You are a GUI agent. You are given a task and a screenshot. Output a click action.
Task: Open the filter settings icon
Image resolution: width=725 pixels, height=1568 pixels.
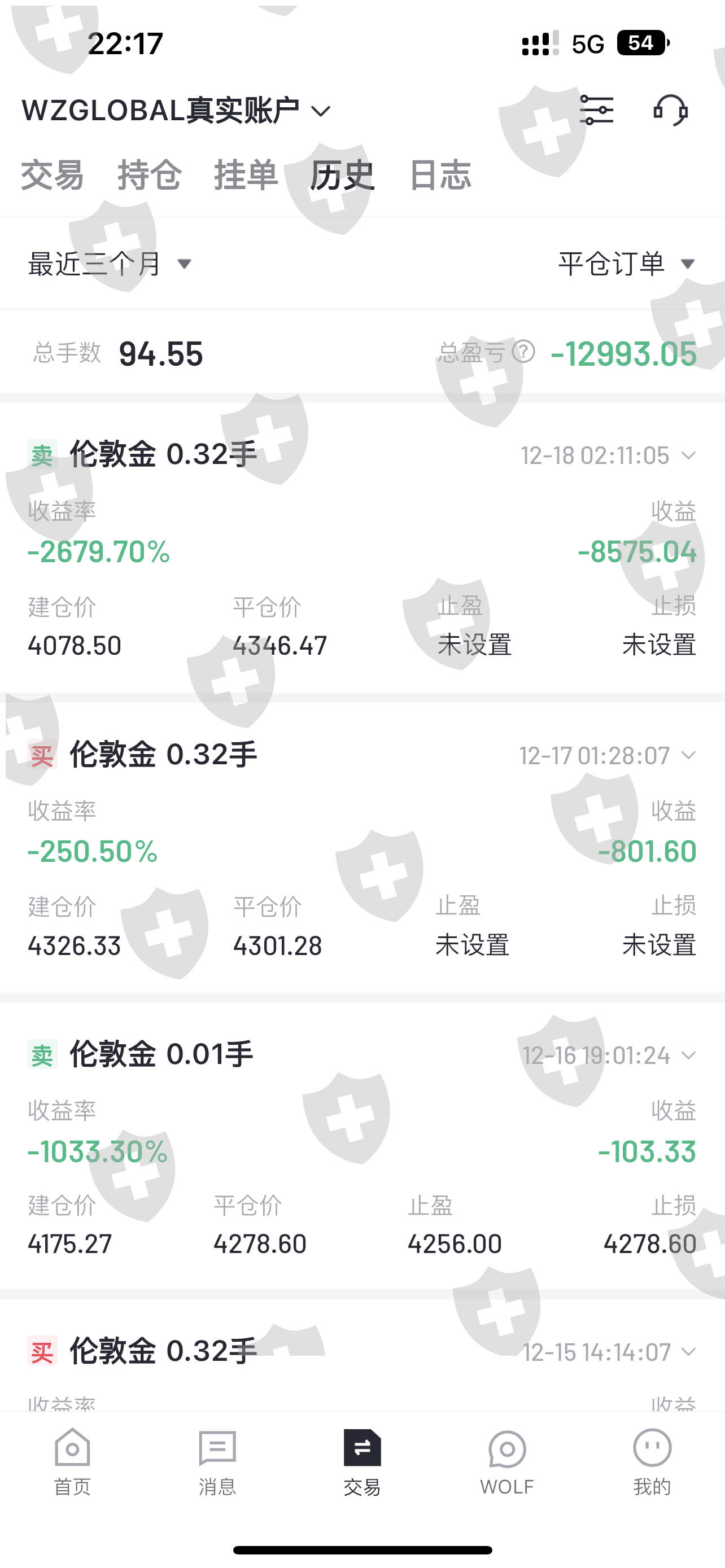pos(596,110)
